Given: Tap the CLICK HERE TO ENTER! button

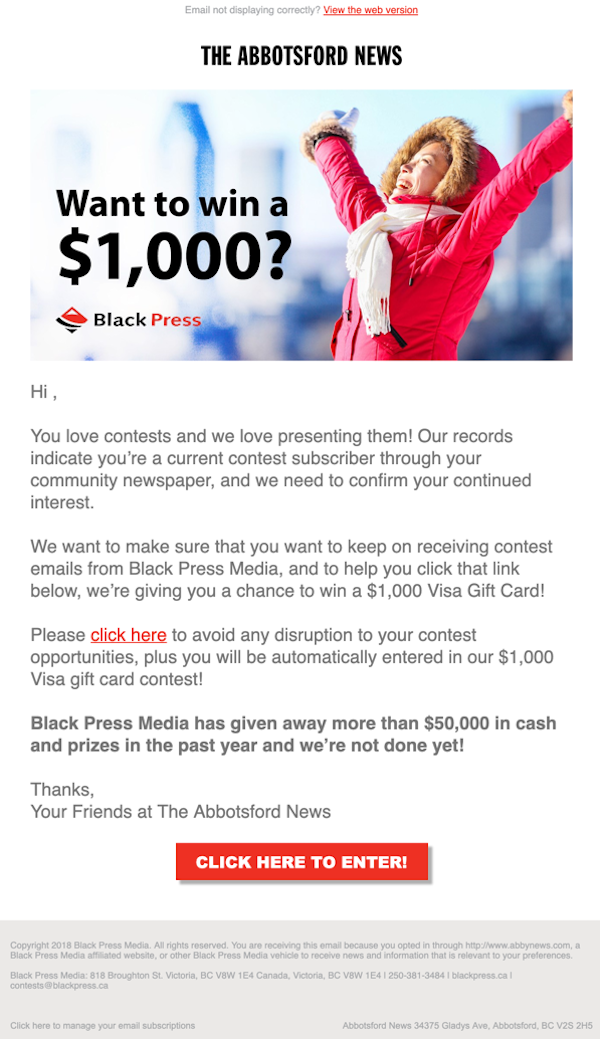Looking at the screenshot, I should tap(301, 862).
